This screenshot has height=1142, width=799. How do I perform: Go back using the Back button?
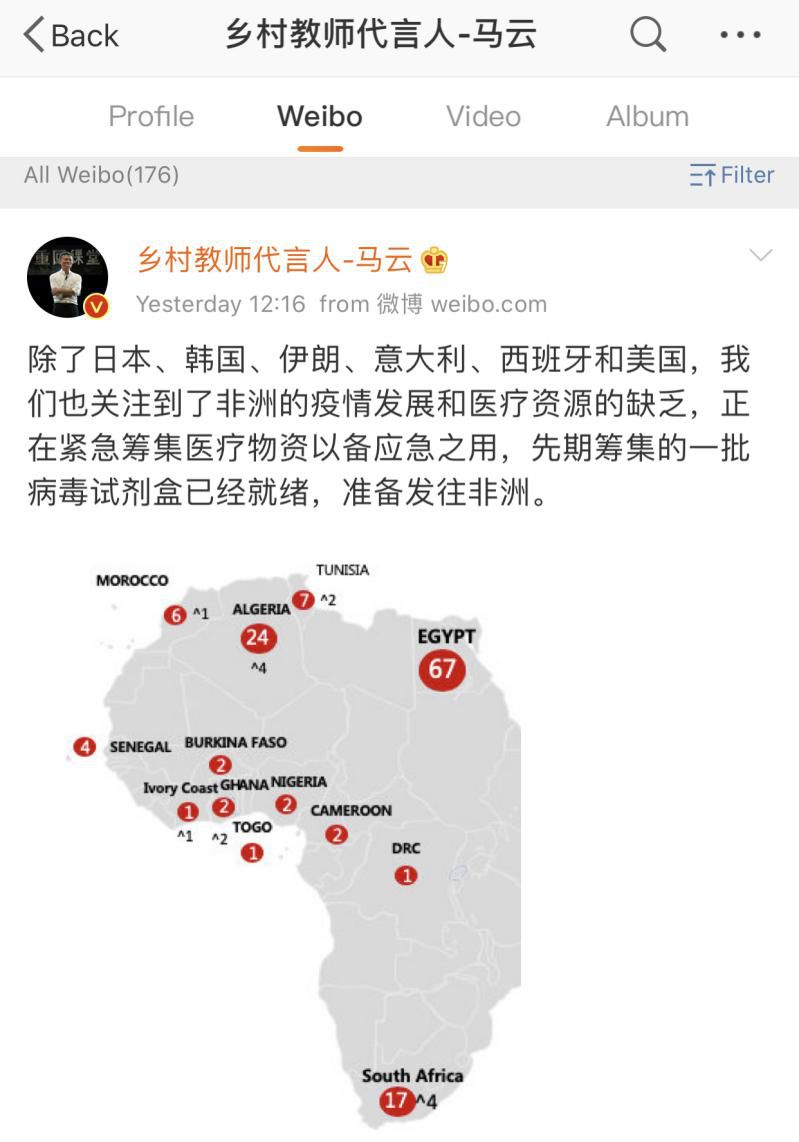pyautogui.click(x=70, y=36)
